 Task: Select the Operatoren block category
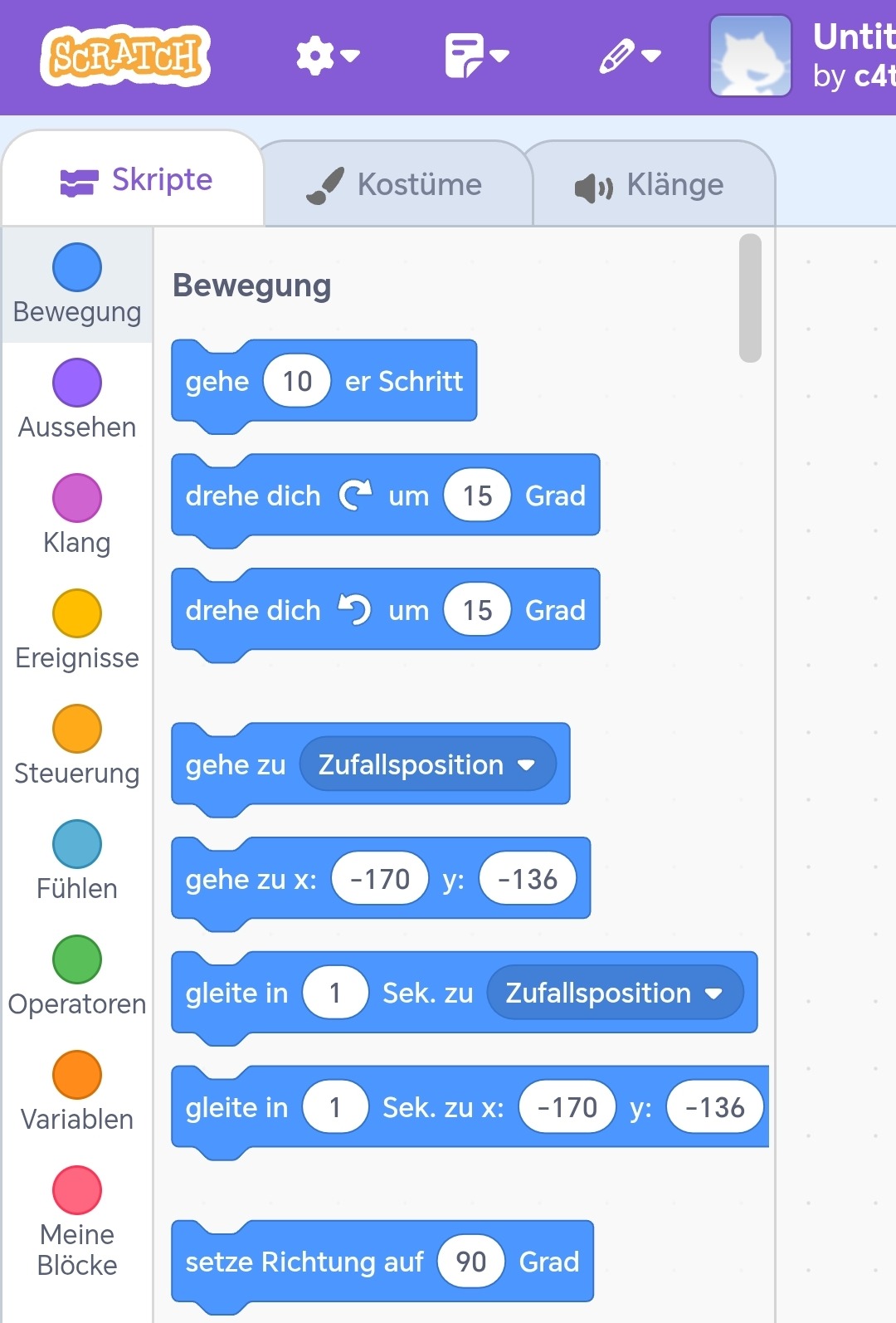[x=77, y=976]
